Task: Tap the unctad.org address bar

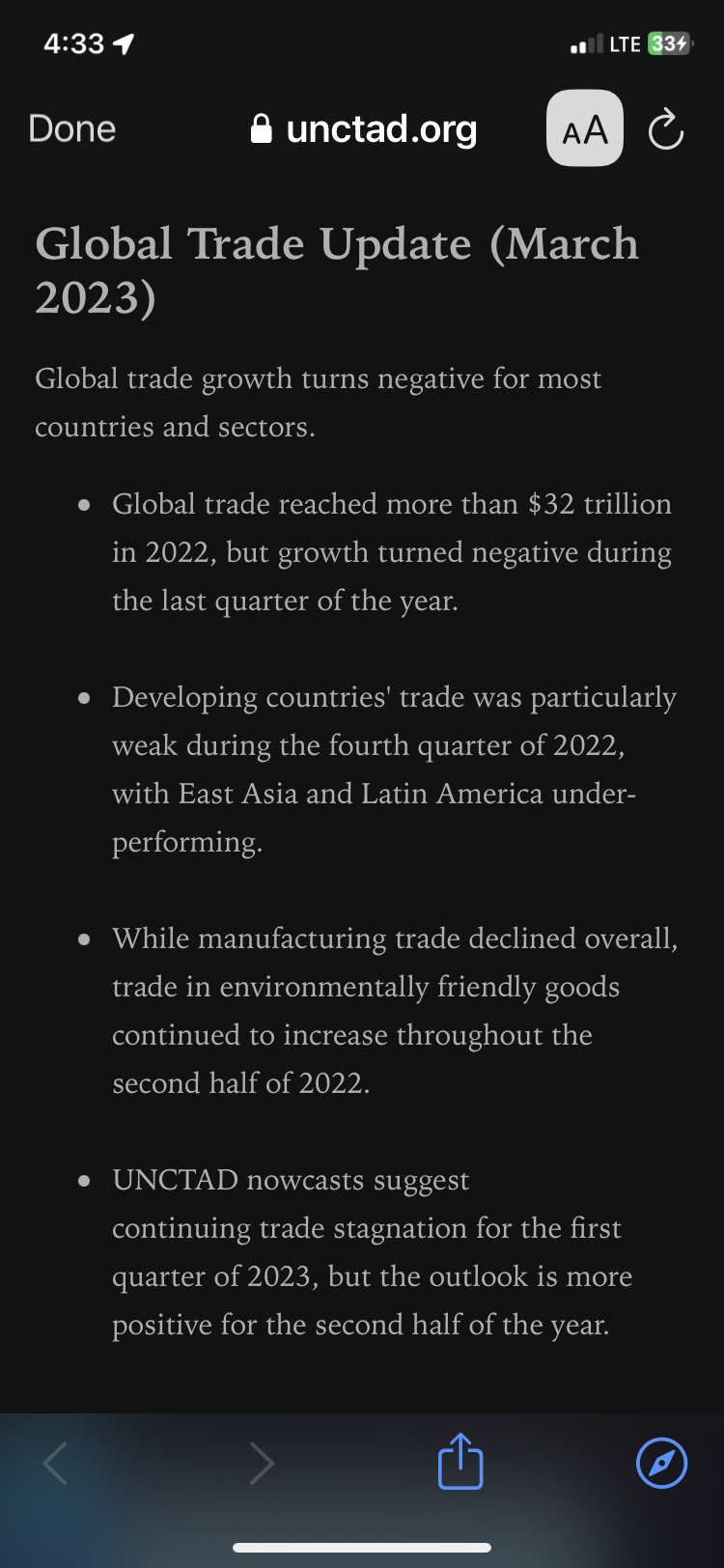Action: point(364,128)
